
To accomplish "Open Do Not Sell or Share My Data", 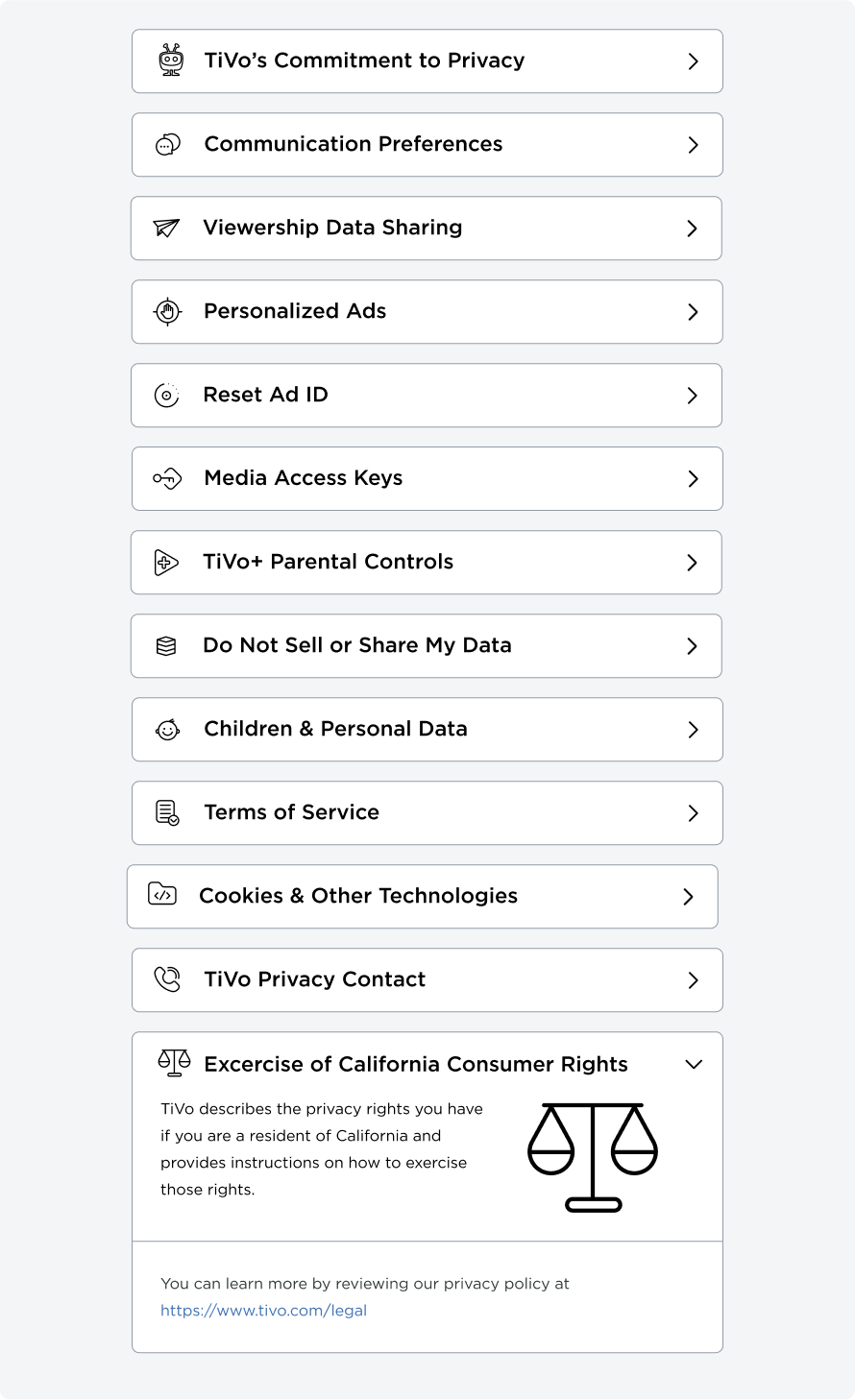I will [x=427, y=646].
